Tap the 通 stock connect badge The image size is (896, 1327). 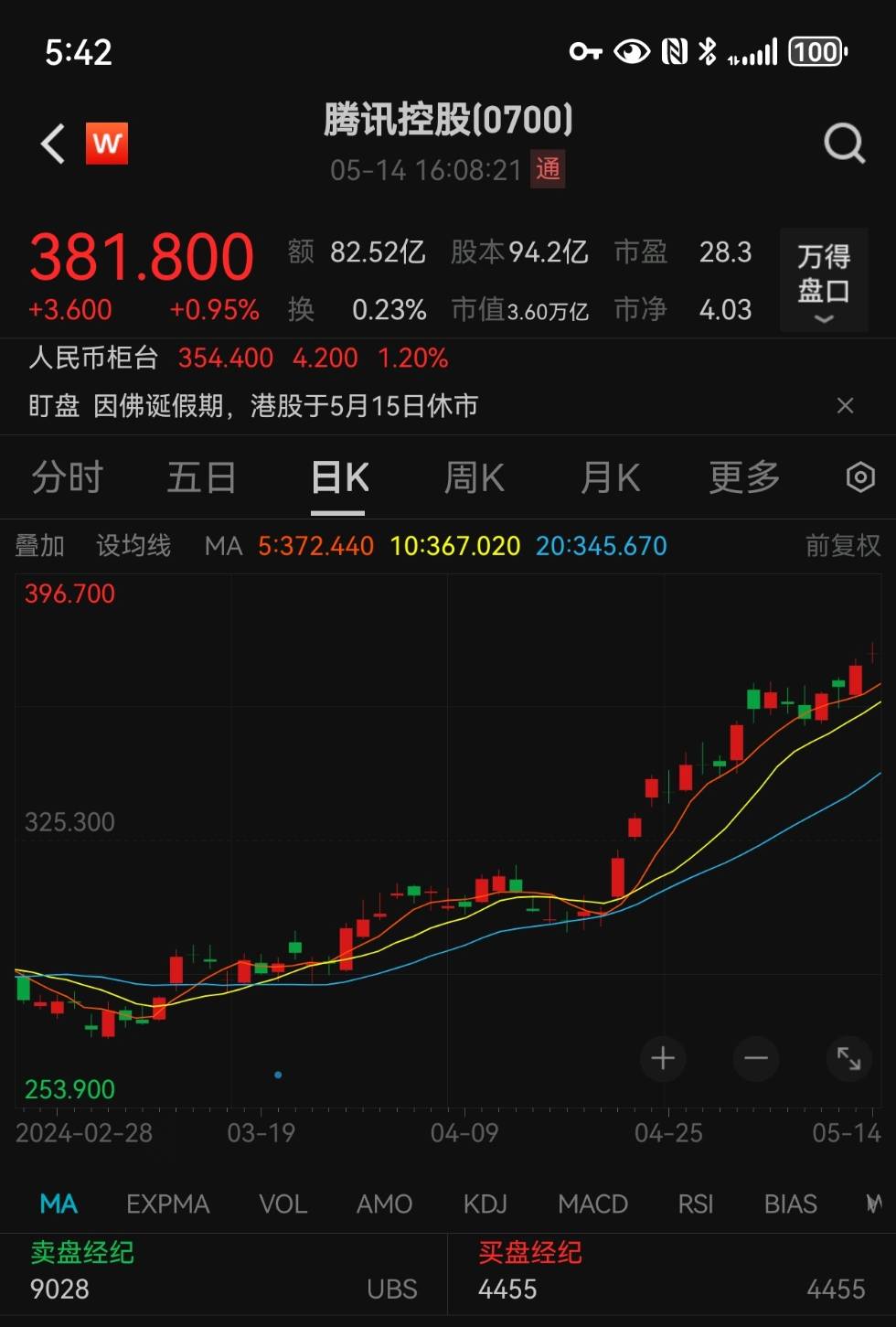pyautogui.click(x=547, y=170)
